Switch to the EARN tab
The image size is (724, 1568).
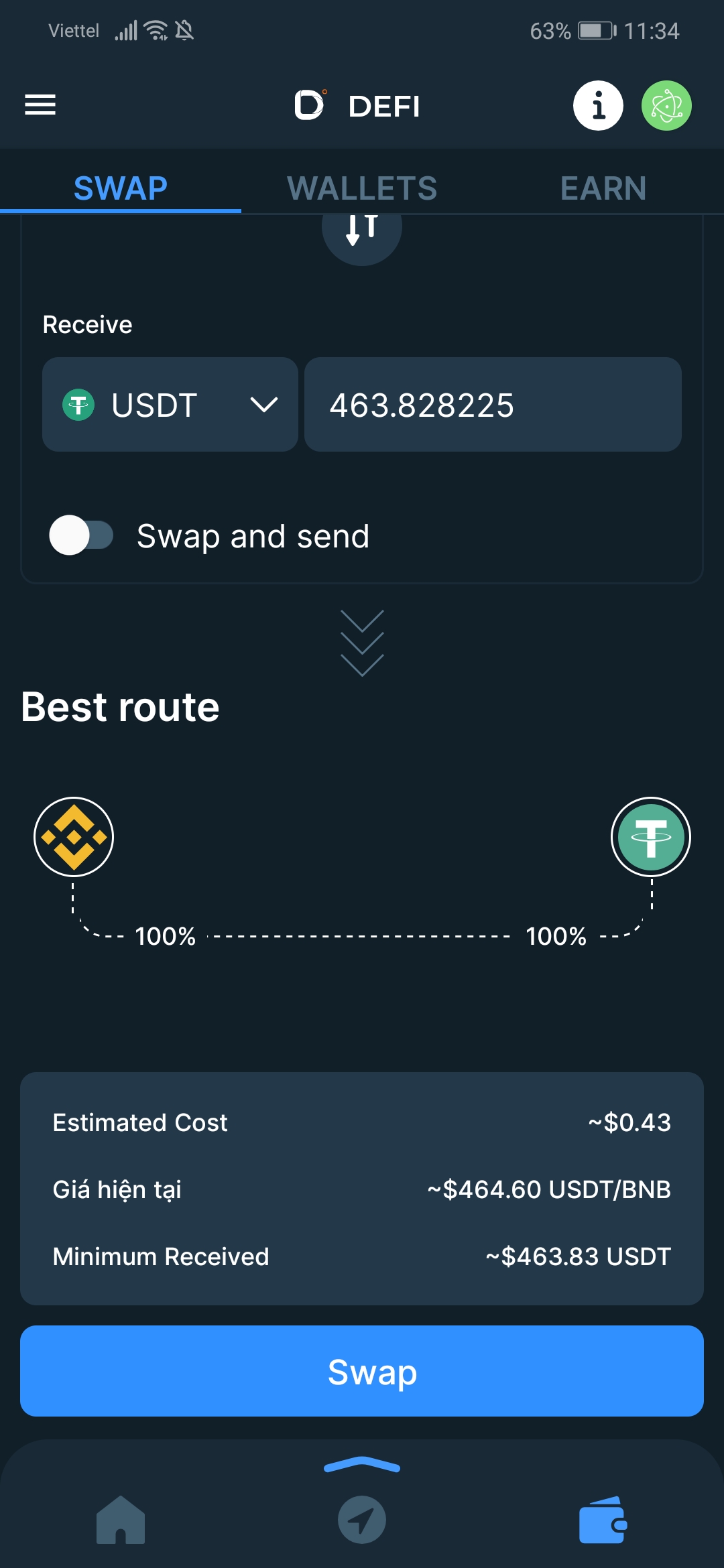[x=603, y=188]
